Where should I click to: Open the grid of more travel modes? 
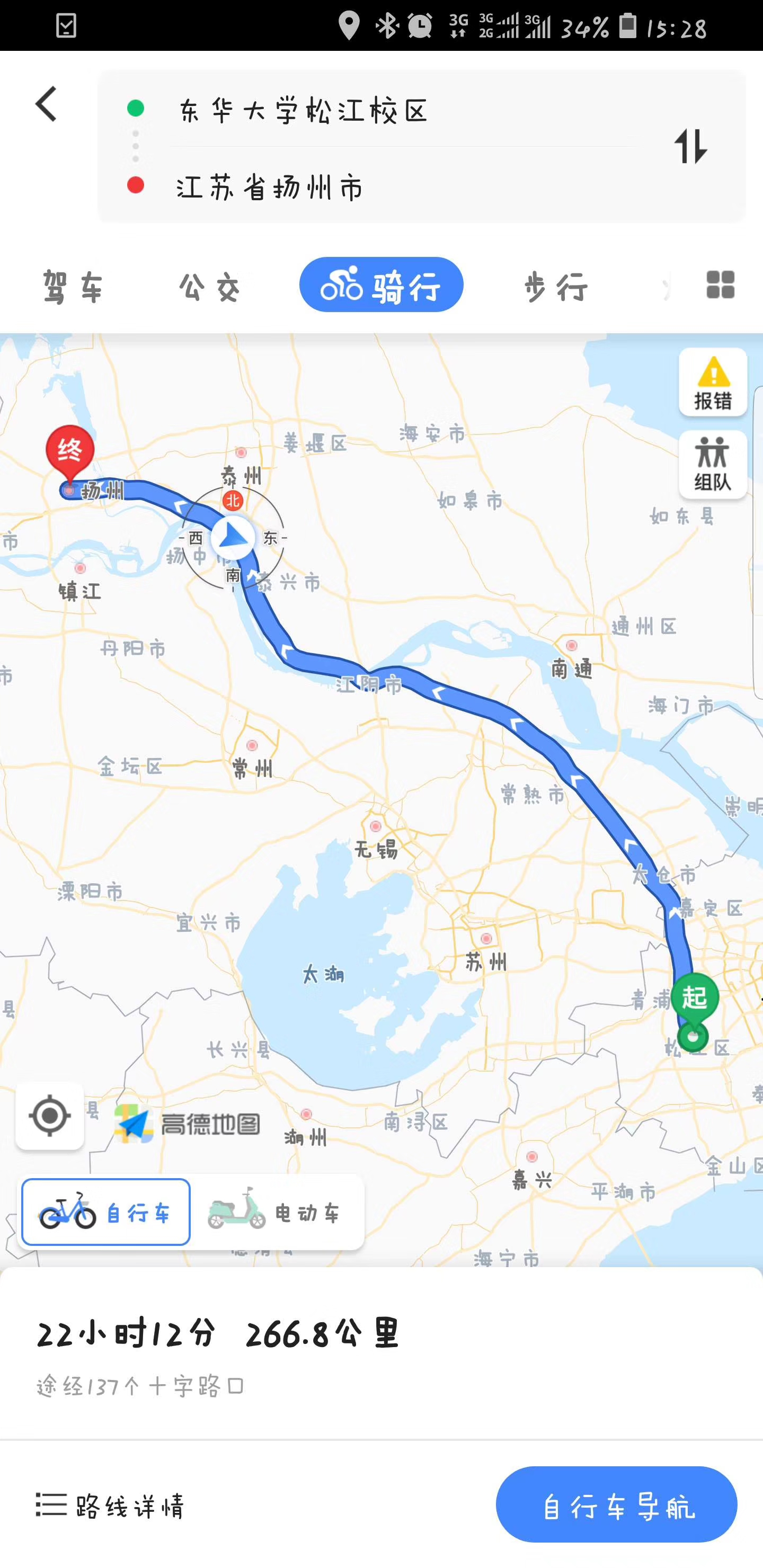pyautogui.click(x=720, y=285)
